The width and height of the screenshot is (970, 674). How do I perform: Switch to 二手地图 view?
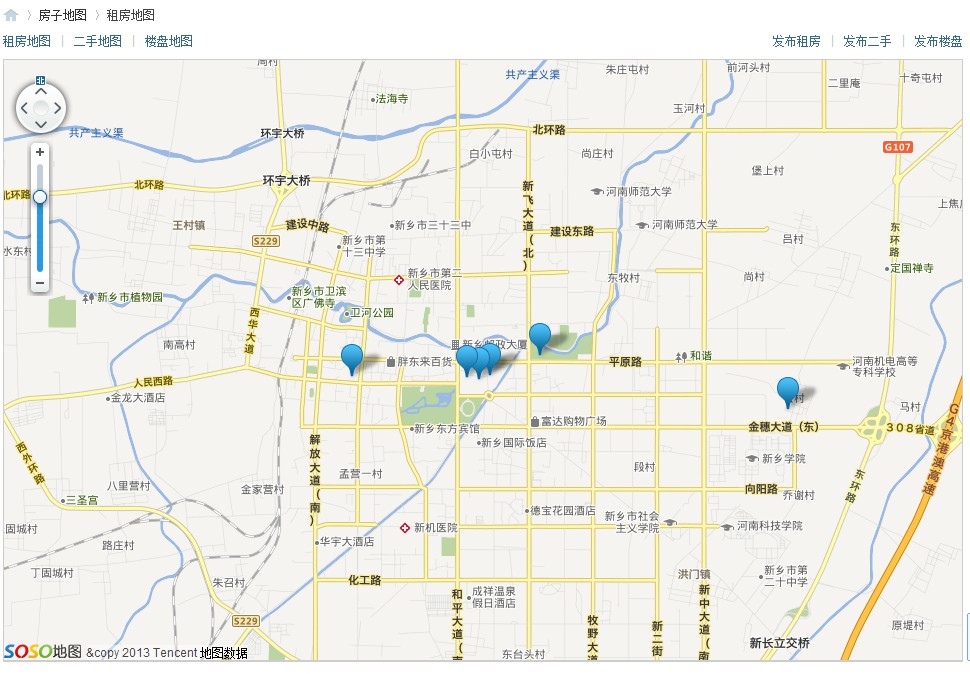[x=97, y=41]
